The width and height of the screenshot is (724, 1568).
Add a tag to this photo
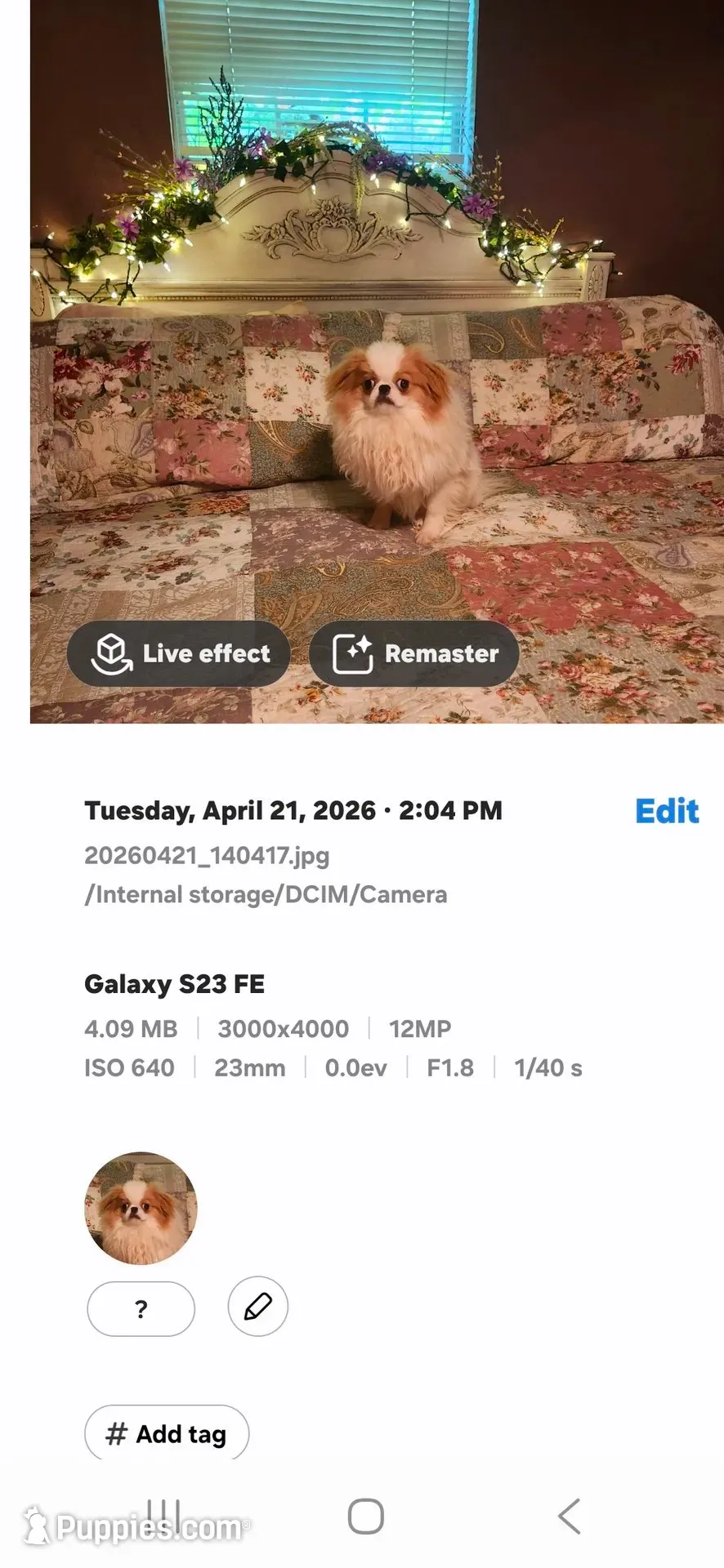pos(167,1433)
